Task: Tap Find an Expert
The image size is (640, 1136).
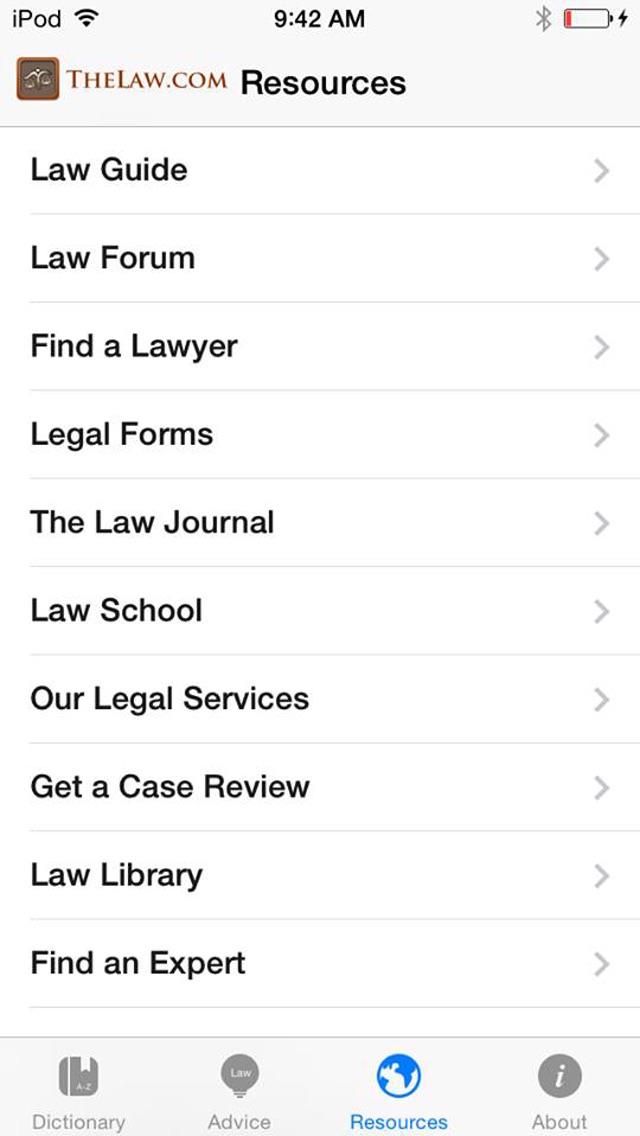Action: pos(320,964)
